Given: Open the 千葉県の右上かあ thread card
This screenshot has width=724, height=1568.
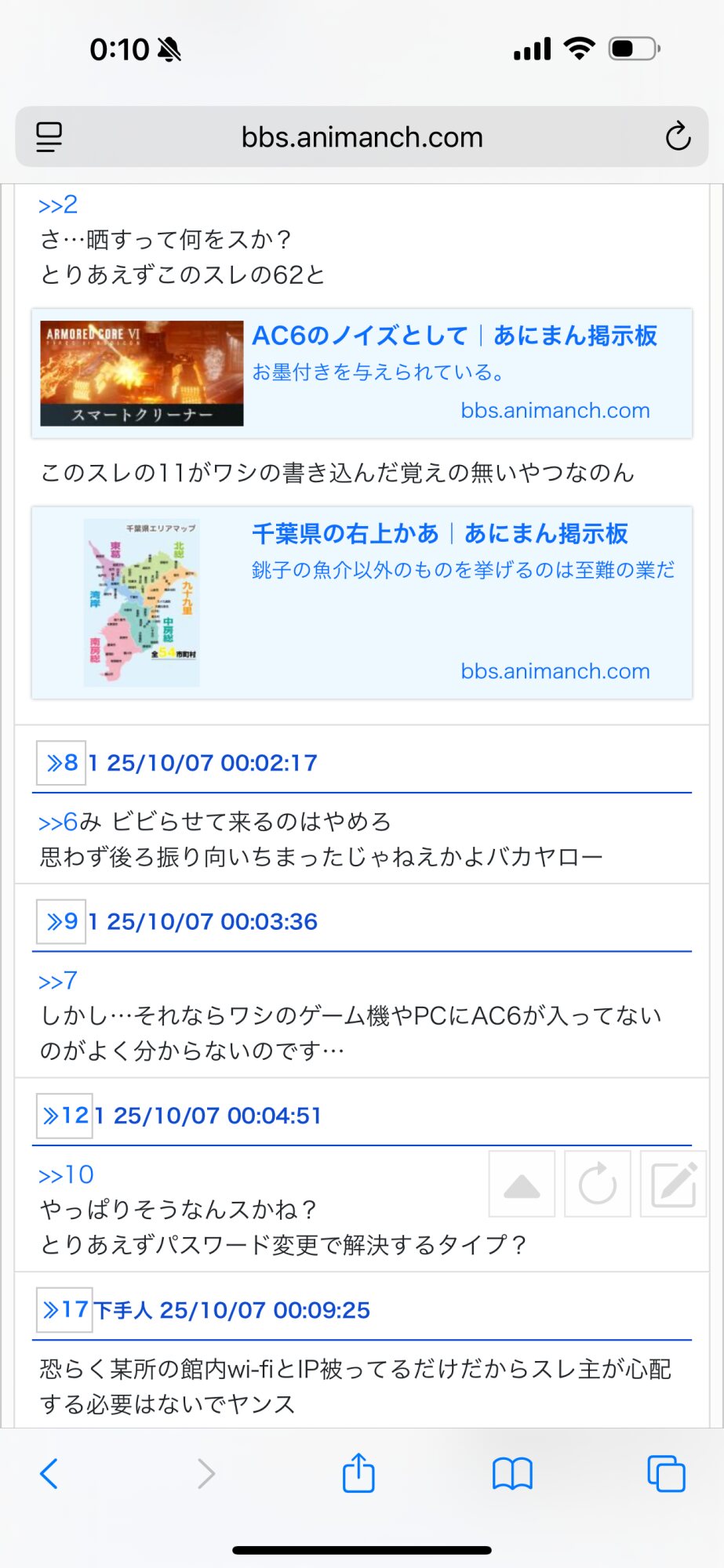Looking at the screenshot, I should tap(362, 602).
